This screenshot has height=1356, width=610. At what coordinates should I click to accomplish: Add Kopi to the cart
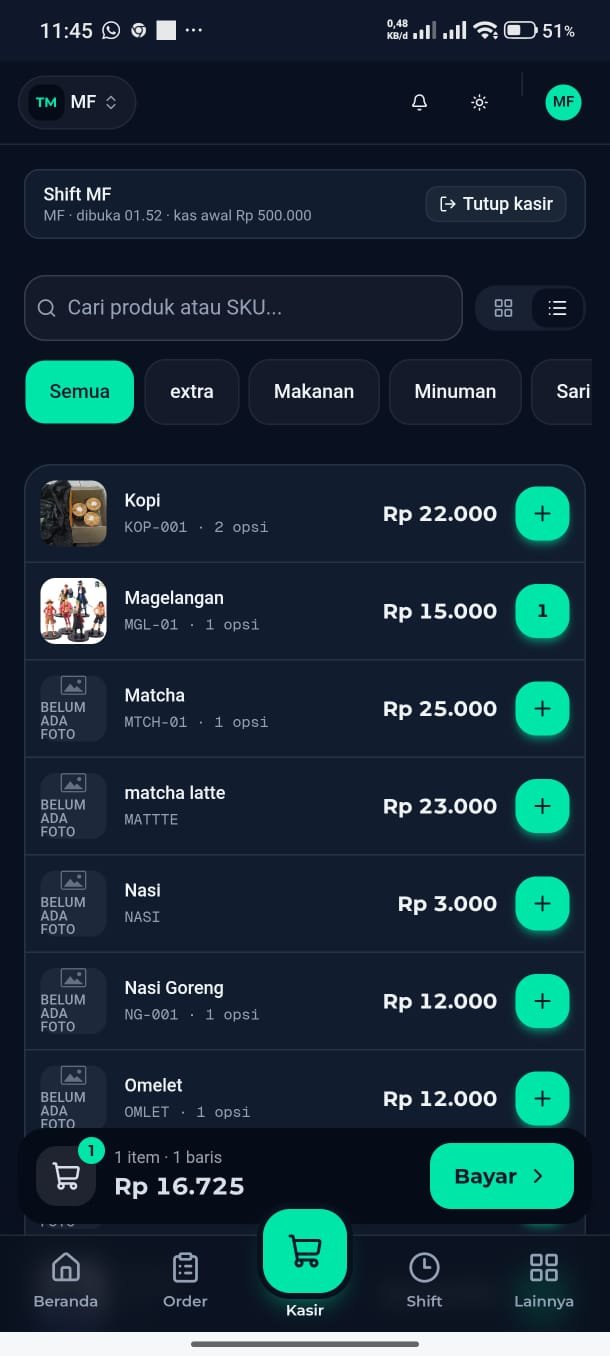[x=542, y=514]
